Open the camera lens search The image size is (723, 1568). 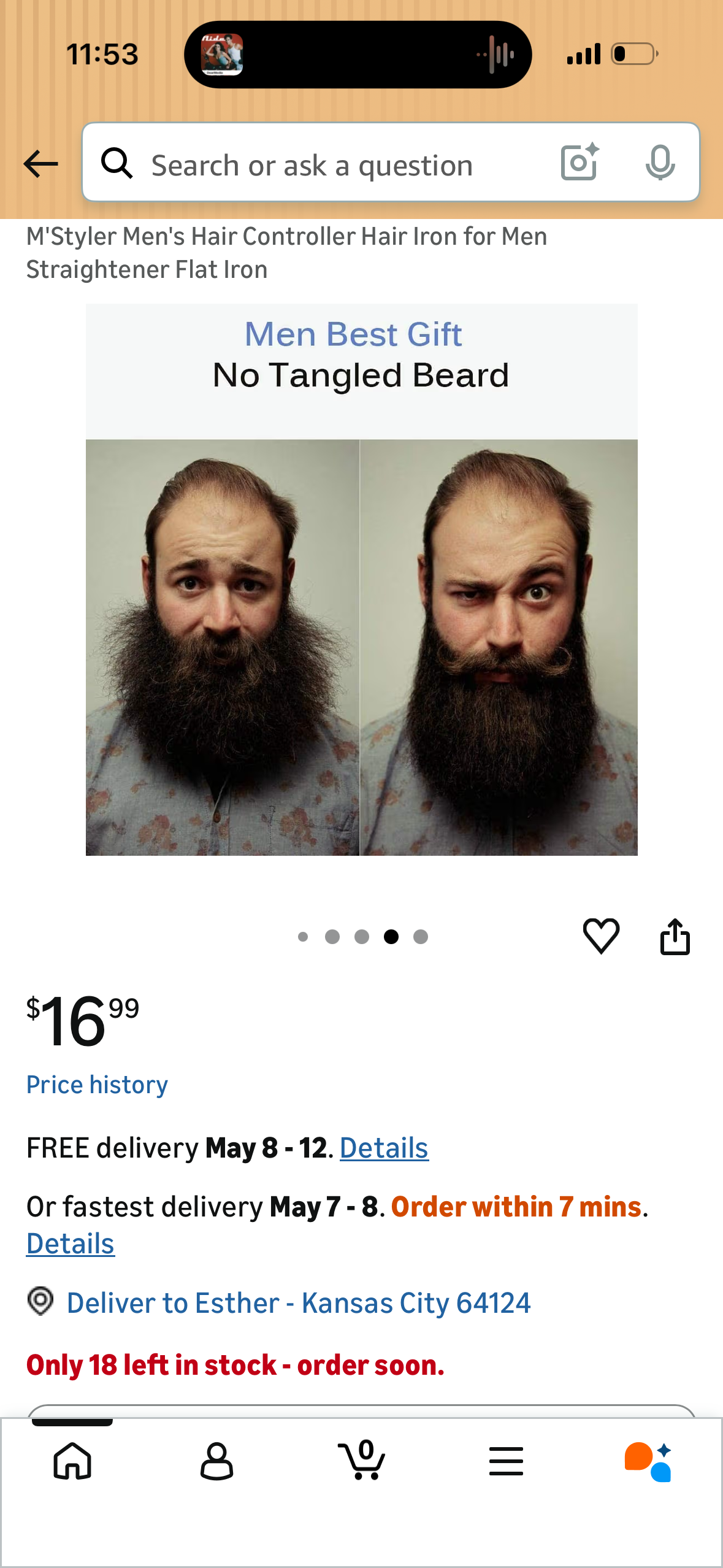point(580,163)
